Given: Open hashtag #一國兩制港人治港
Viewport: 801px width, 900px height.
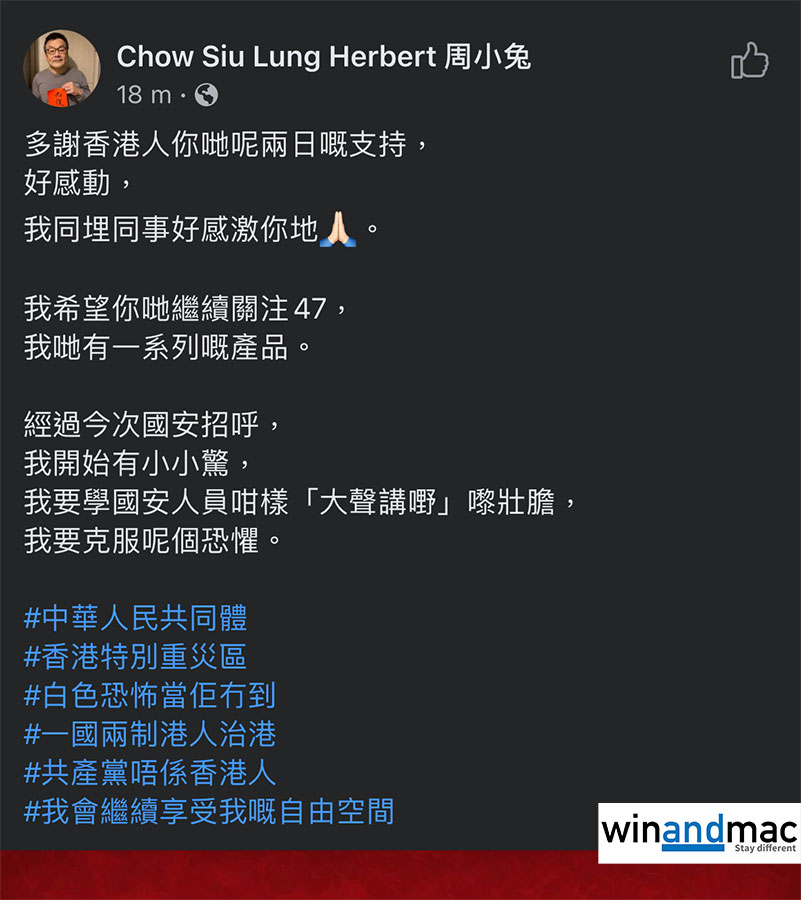Looking at the screenshot, I should 150,734.
